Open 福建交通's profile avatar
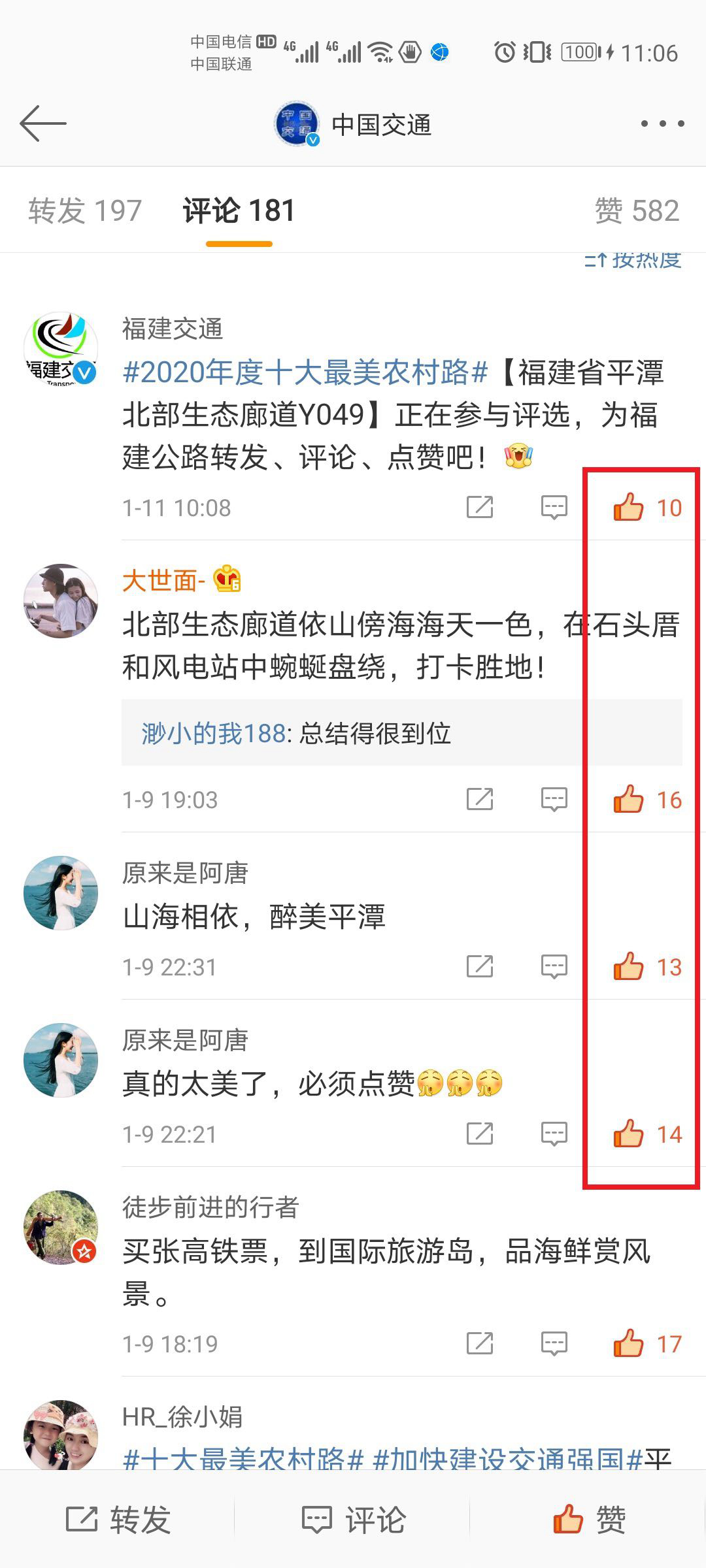Screen dimensions: 706x1568 pos(61,348)
